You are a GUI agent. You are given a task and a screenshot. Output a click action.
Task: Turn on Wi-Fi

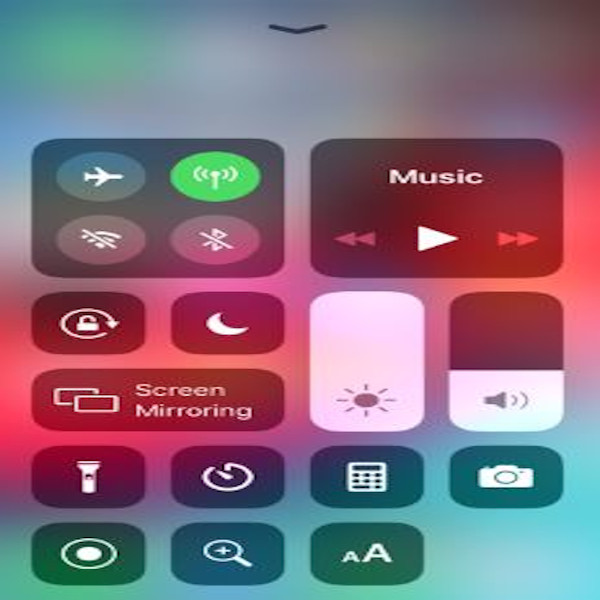(x=100, y=240)
